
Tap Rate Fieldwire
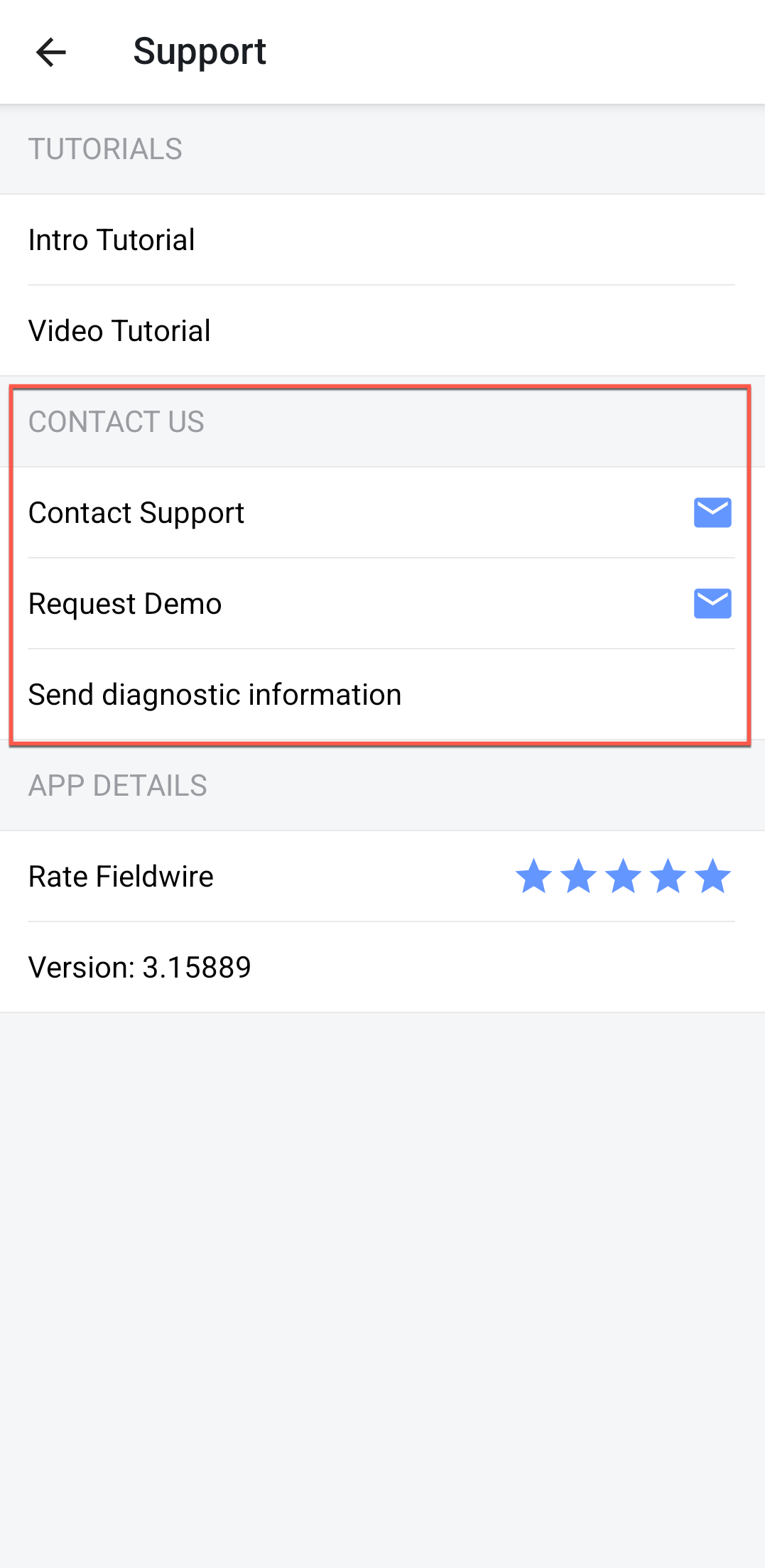click(121, 877)
